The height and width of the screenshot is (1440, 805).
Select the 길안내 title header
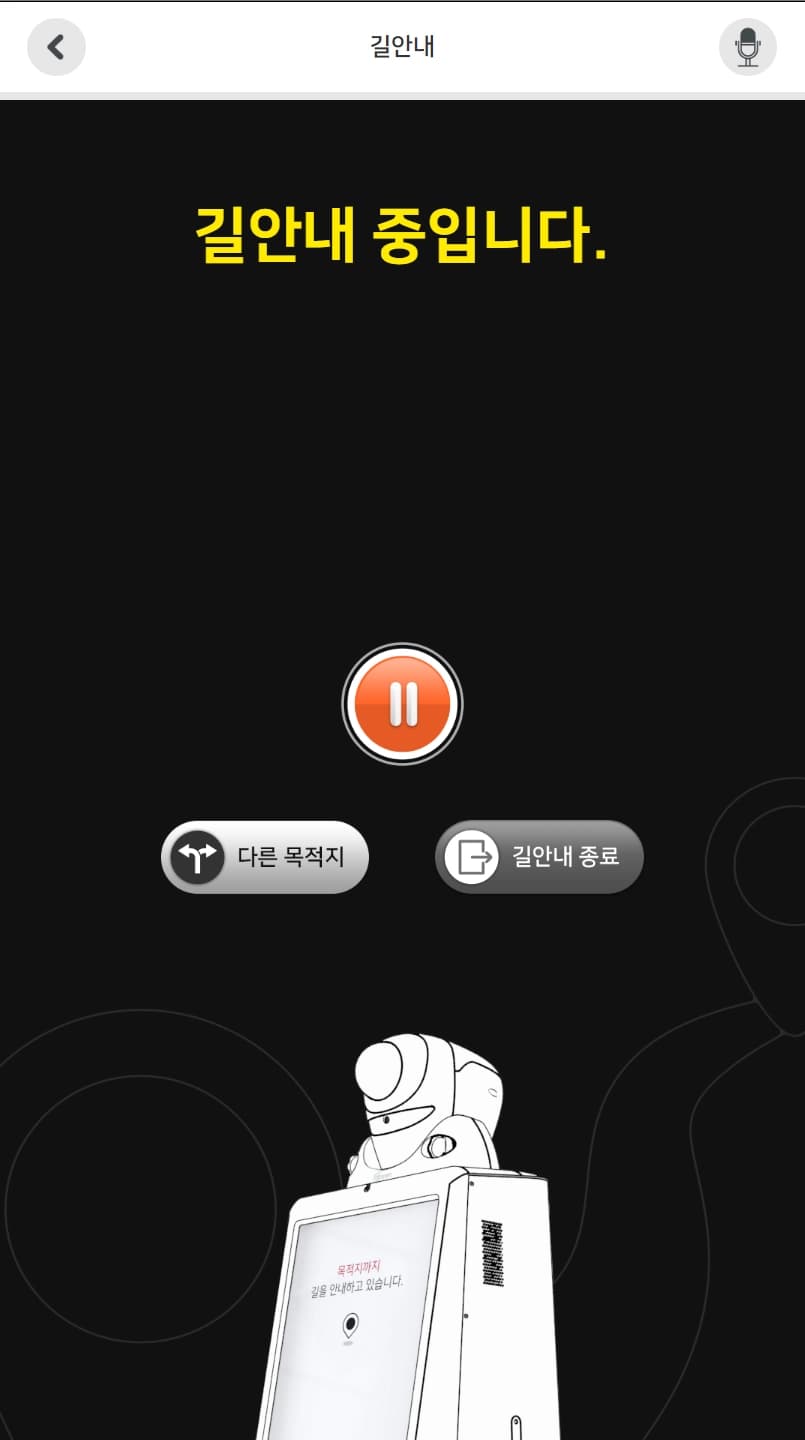tap(402, 46)
